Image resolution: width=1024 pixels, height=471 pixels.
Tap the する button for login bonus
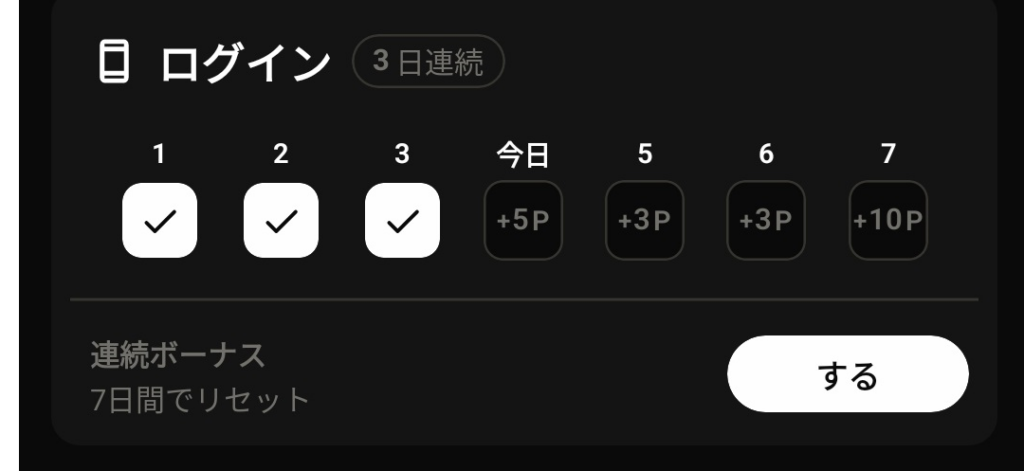click(847, 375)
